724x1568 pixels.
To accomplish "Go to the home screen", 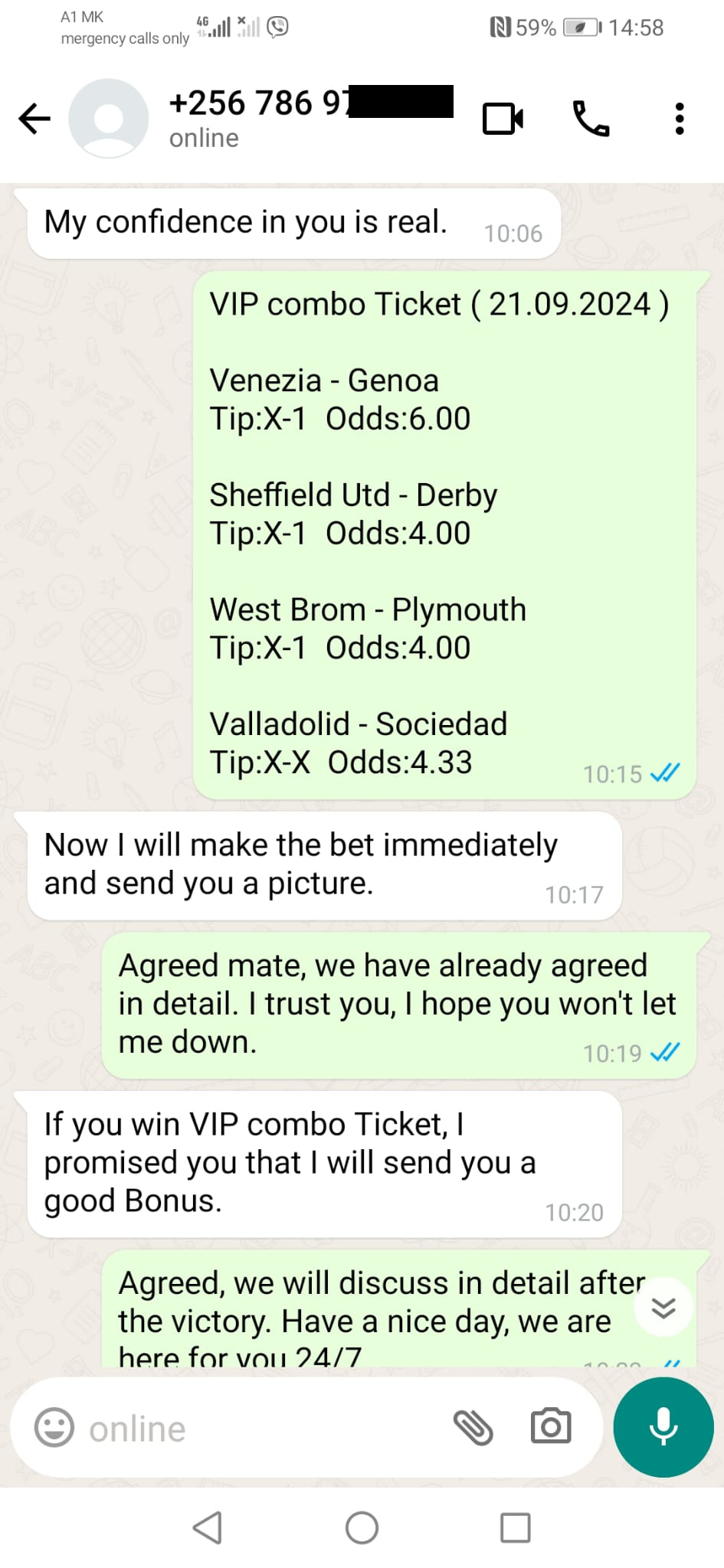I will coord(362,1528).
